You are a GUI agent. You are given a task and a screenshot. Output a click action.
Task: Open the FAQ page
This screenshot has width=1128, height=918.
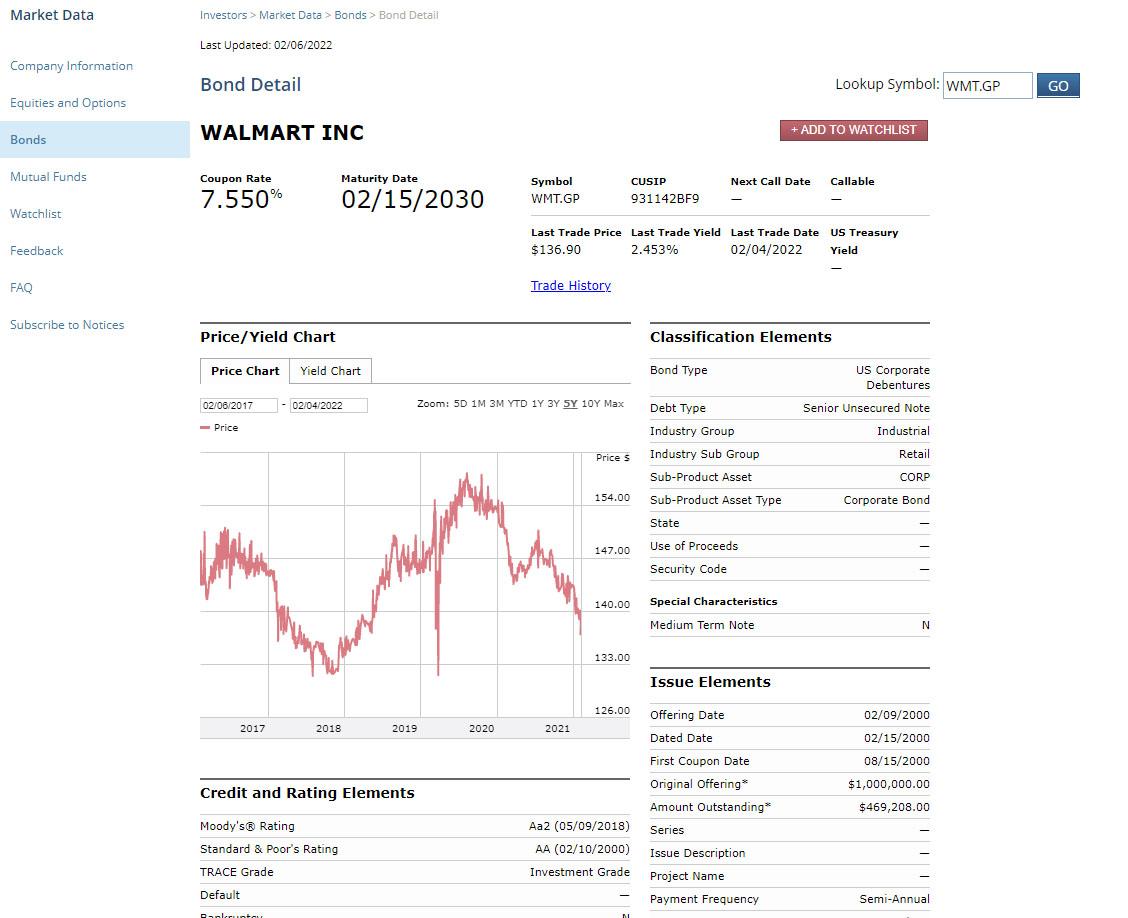tap(21, 288)
